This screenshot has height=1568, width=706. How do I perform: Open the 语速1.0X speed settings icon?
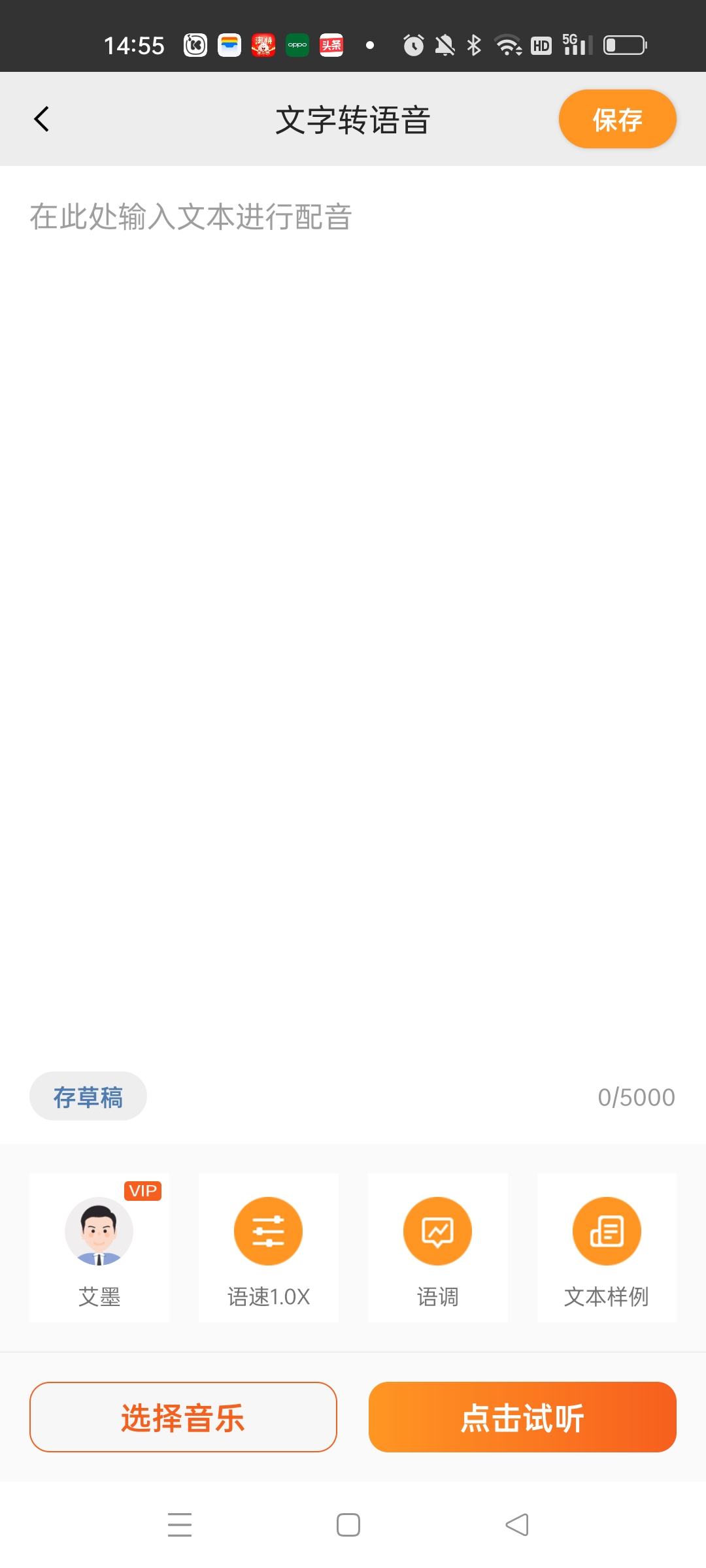click(268, 1232)
